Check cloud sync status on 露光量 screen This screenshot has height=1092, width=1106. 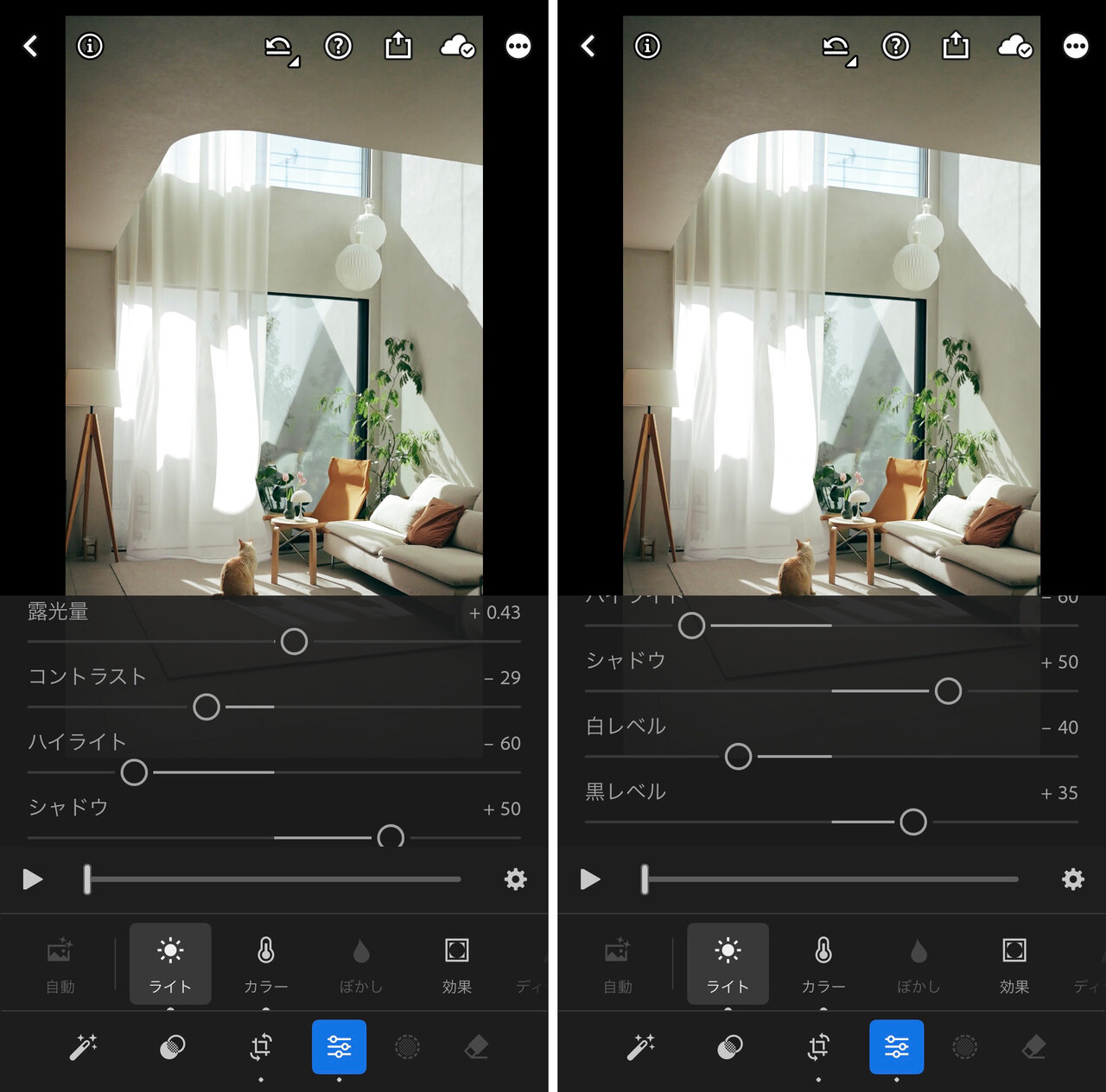[x=457, y=46]
